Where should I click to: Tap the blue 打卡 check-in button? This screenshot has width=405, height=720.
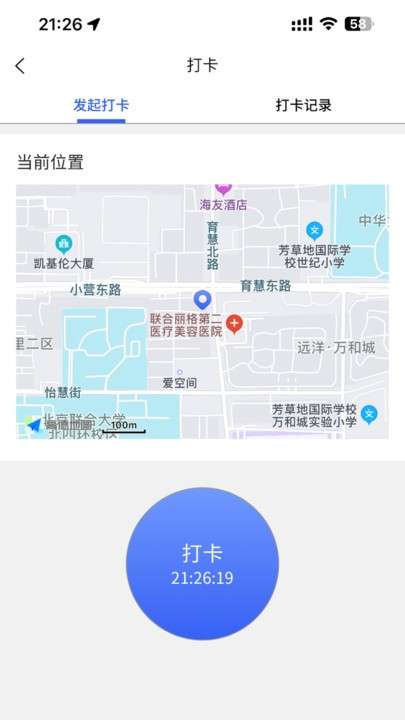coord(202,563)
